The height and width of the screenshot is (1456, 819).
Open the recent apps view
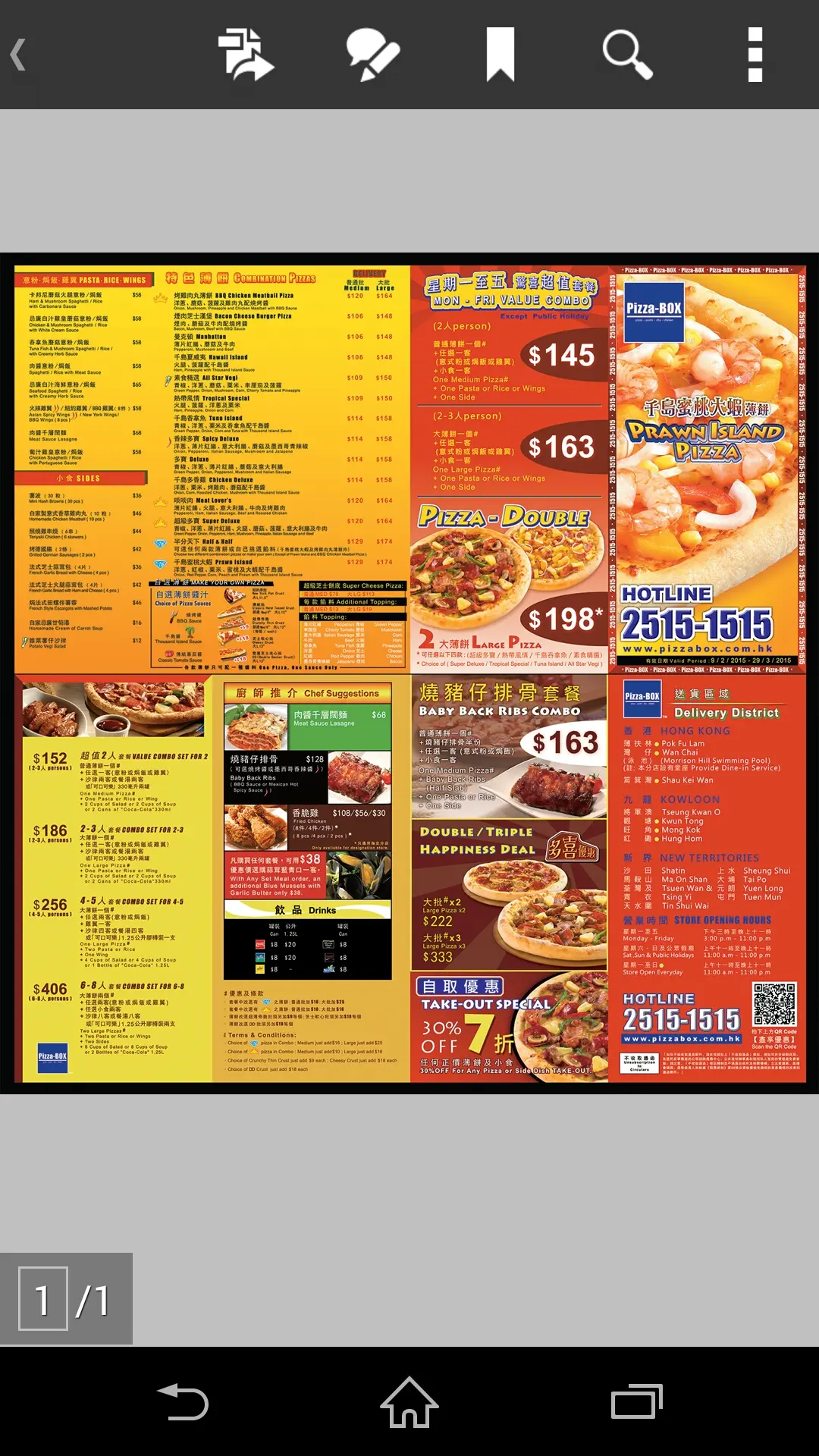click(637, 1401)
